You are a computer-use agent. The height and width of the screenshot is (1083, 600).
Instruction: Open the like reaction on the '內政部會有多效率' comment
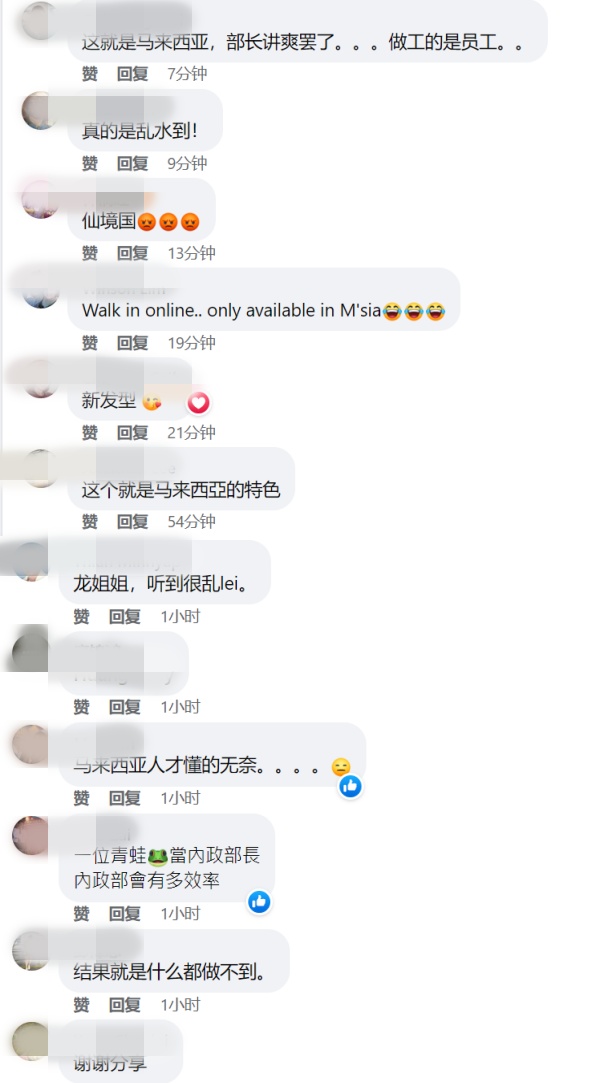tap(259, 901)
